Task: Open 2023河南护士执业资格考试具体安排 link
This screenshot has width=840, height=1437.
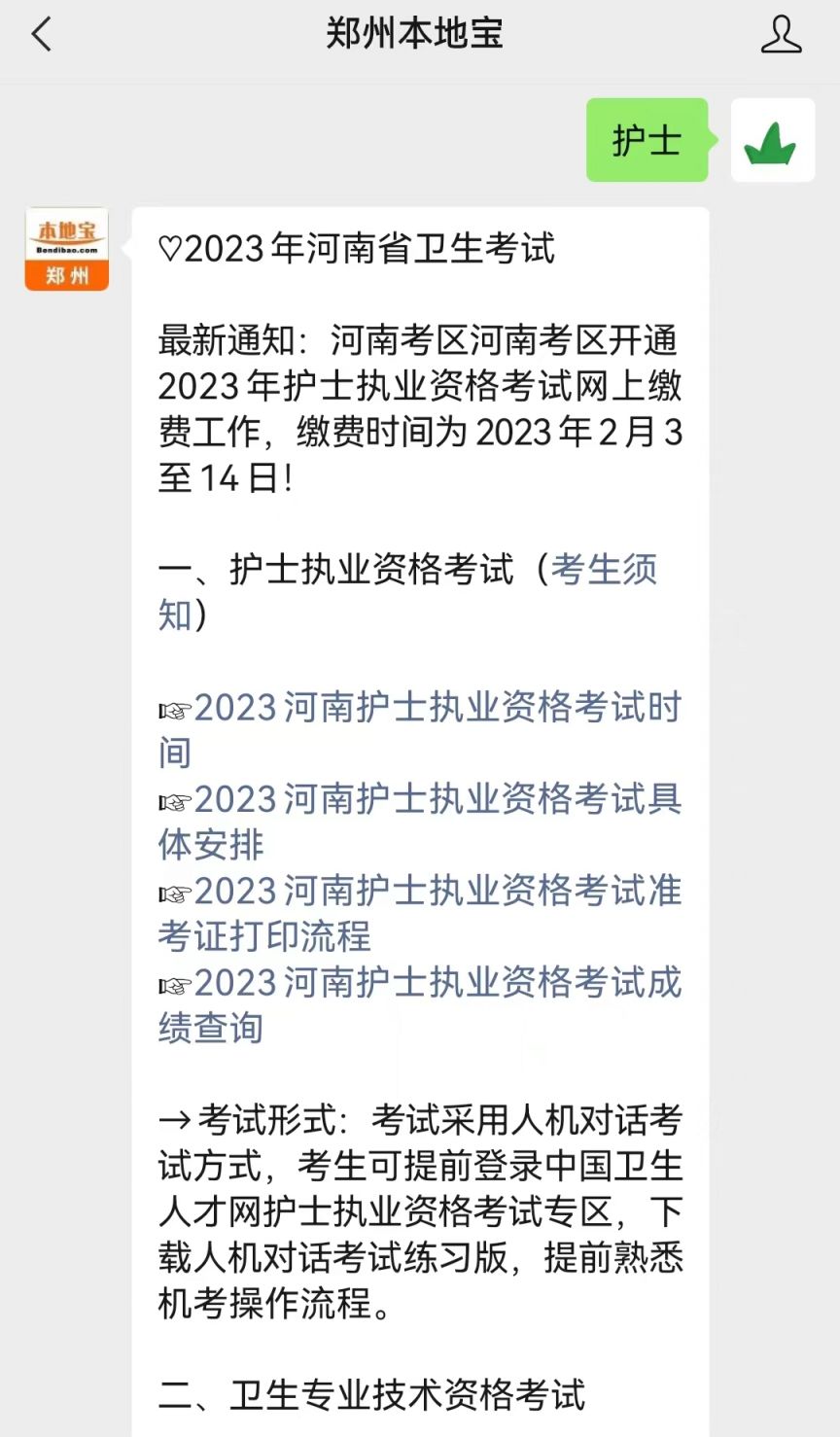Action: [x=420, y=822]
